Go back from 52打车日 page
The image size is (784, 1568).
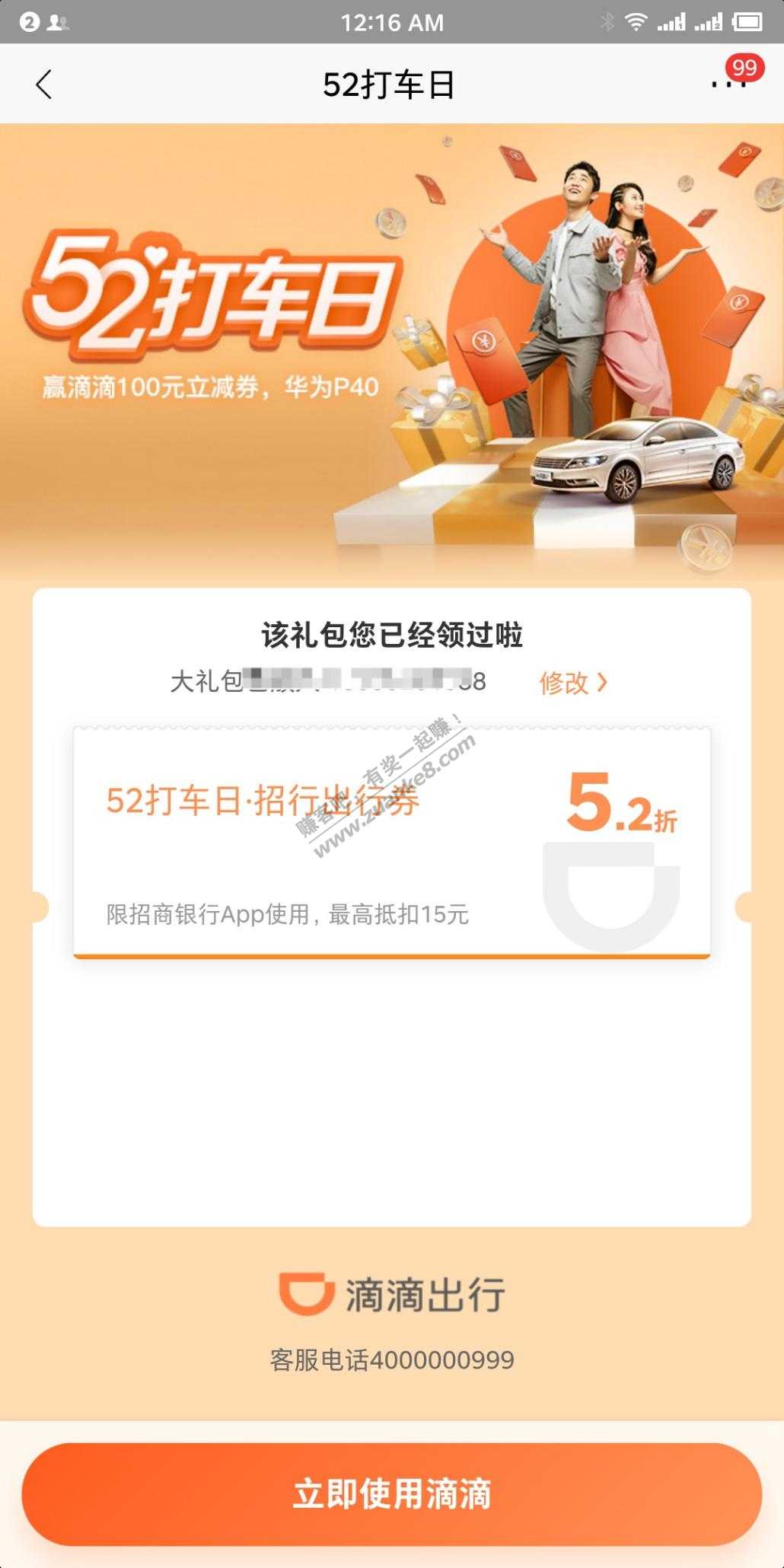[x=44, y=84]
